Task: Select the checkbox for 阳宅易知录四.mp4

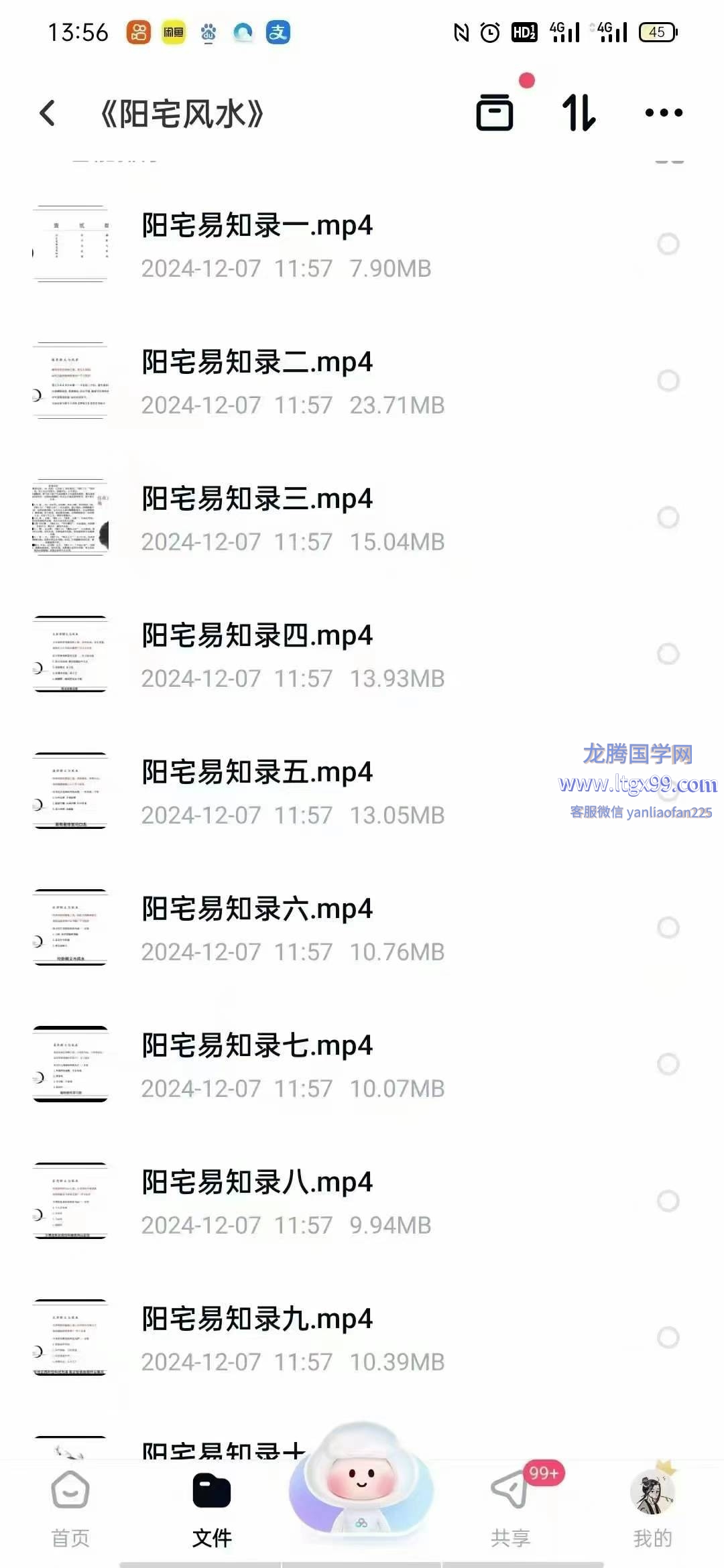Action: coord(668,654)
